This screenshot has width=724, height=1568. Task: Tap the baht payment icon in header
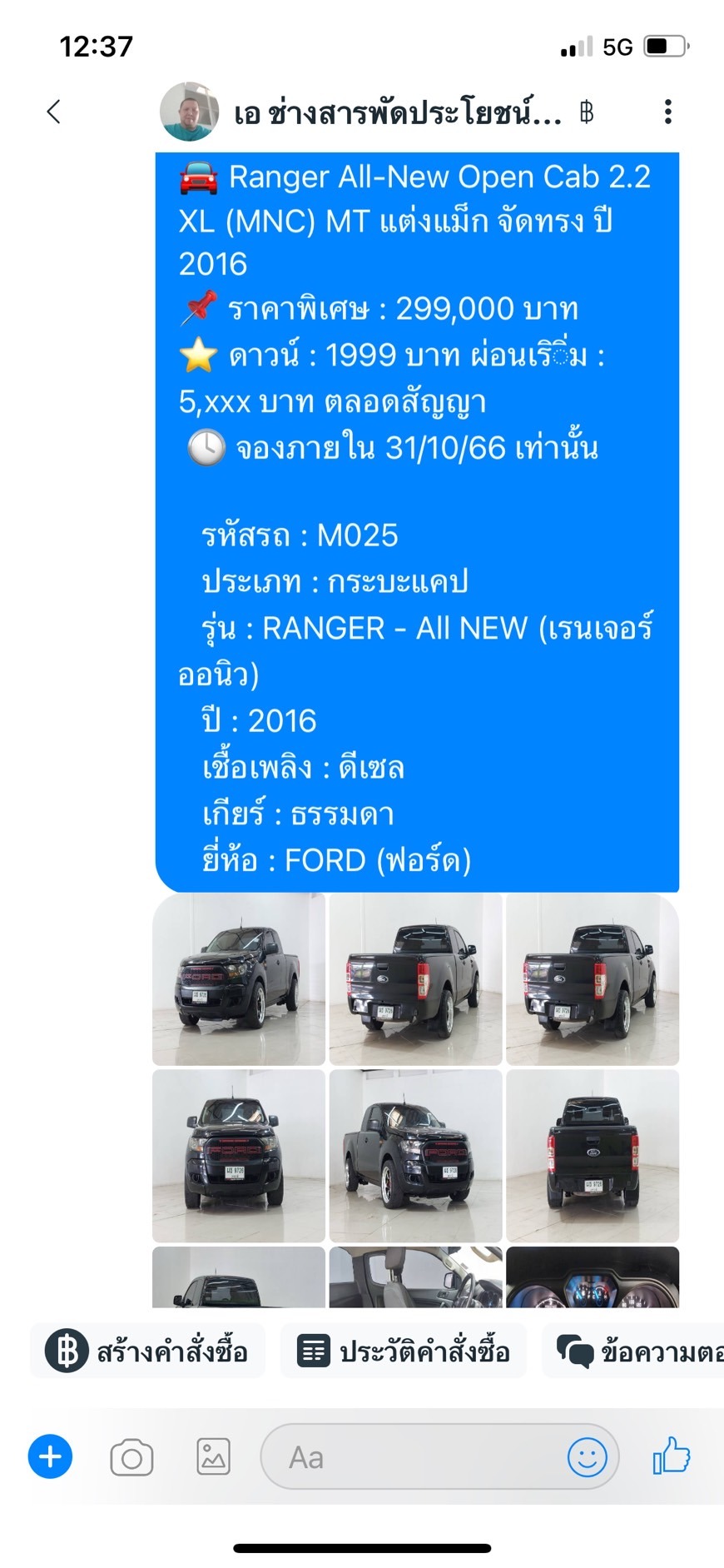587,112
